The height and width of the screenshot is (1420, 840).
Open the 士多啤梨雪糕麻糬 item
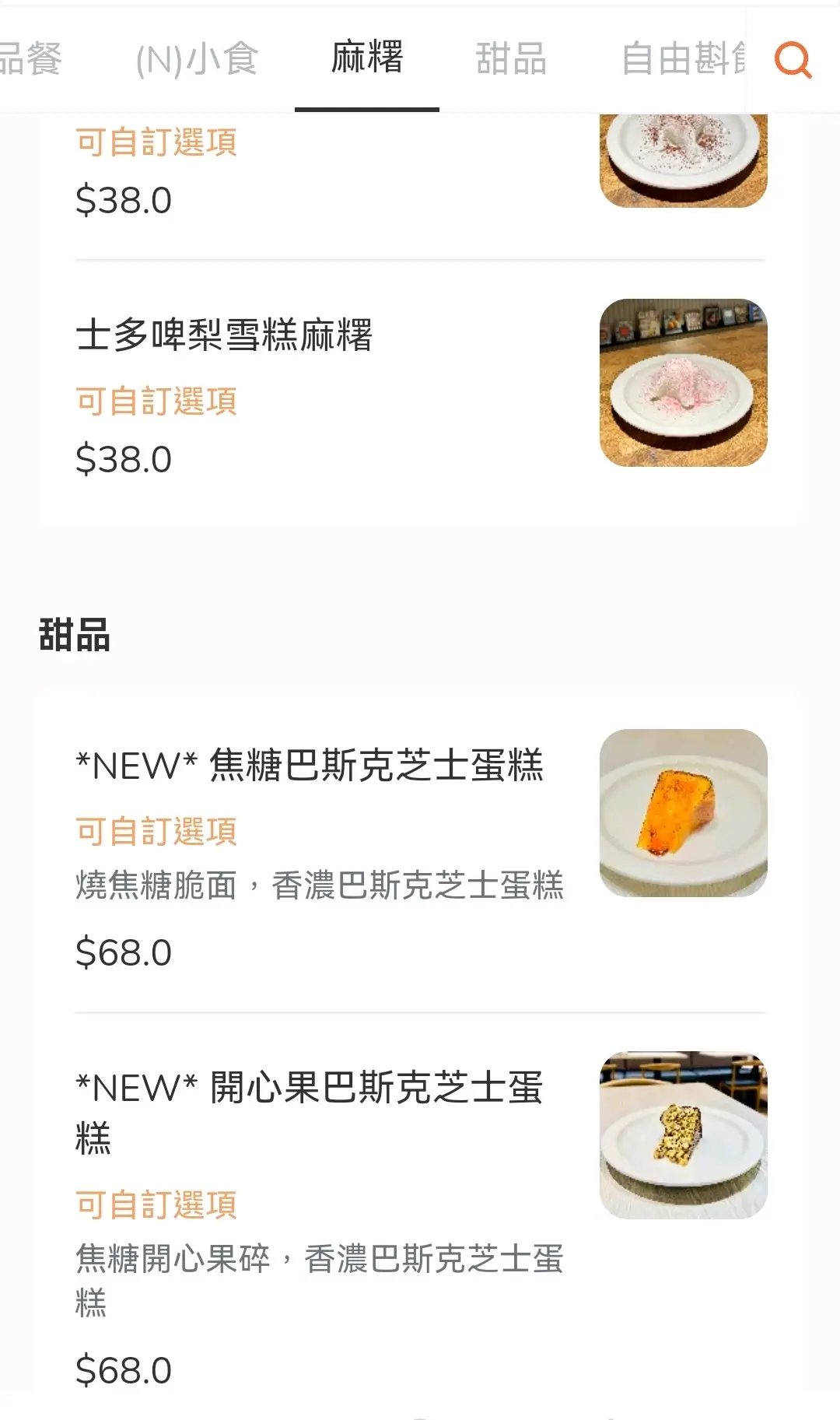(224, 336)
